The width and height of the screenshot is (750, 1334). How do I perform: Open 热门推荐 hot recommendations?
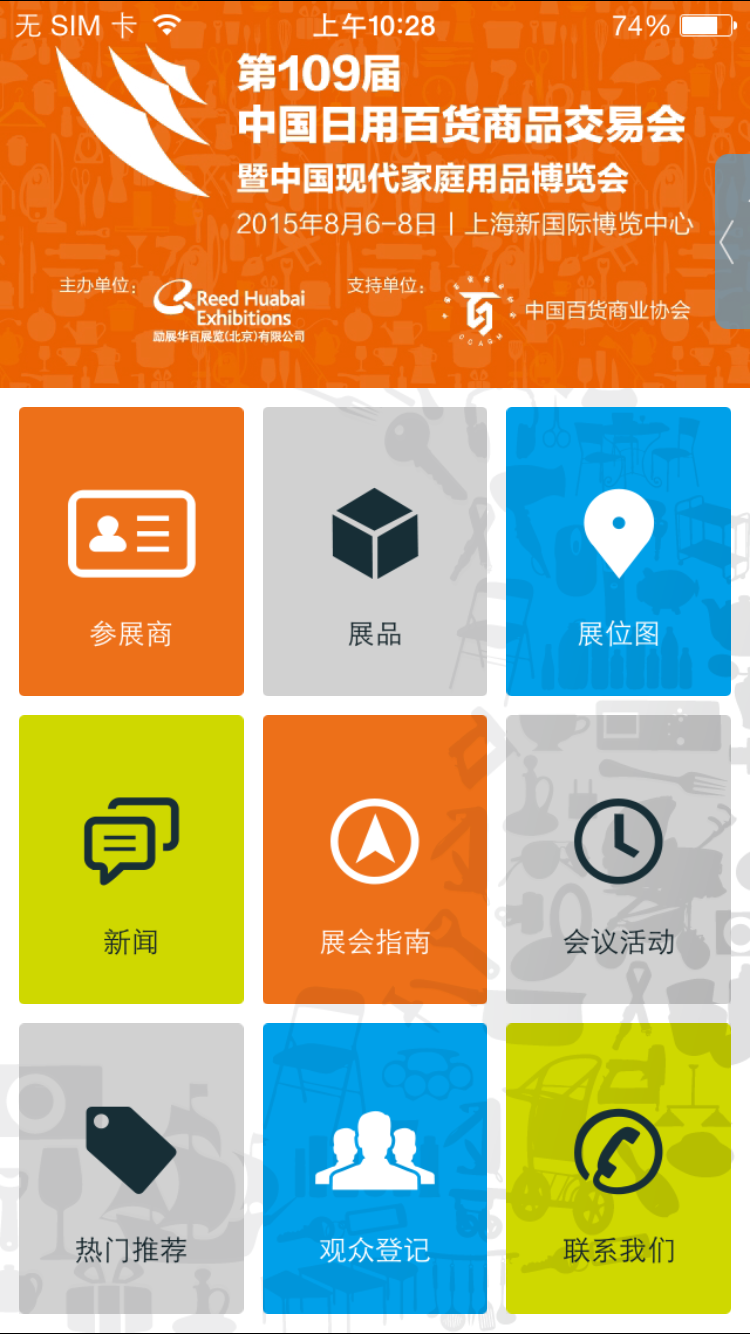[x=131, y=1167]
